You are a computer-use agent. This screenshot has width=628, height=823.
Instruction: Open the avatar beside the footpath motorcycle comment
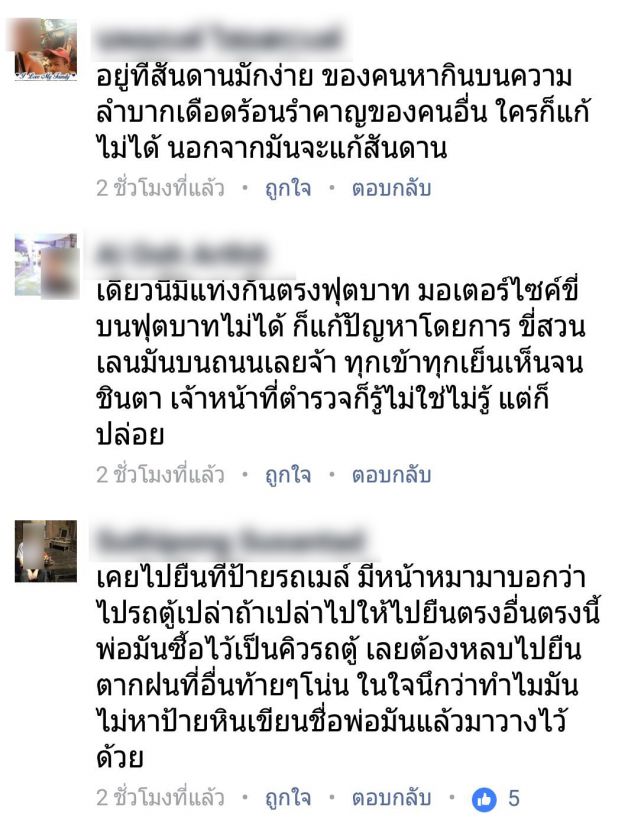click(46, 266)
